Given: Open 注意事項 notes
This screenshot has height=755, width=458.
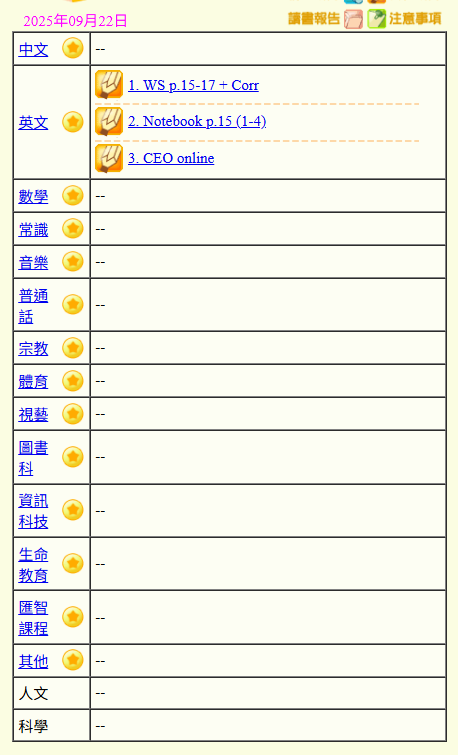Looking at the screenshot, I should pos(405,19).
